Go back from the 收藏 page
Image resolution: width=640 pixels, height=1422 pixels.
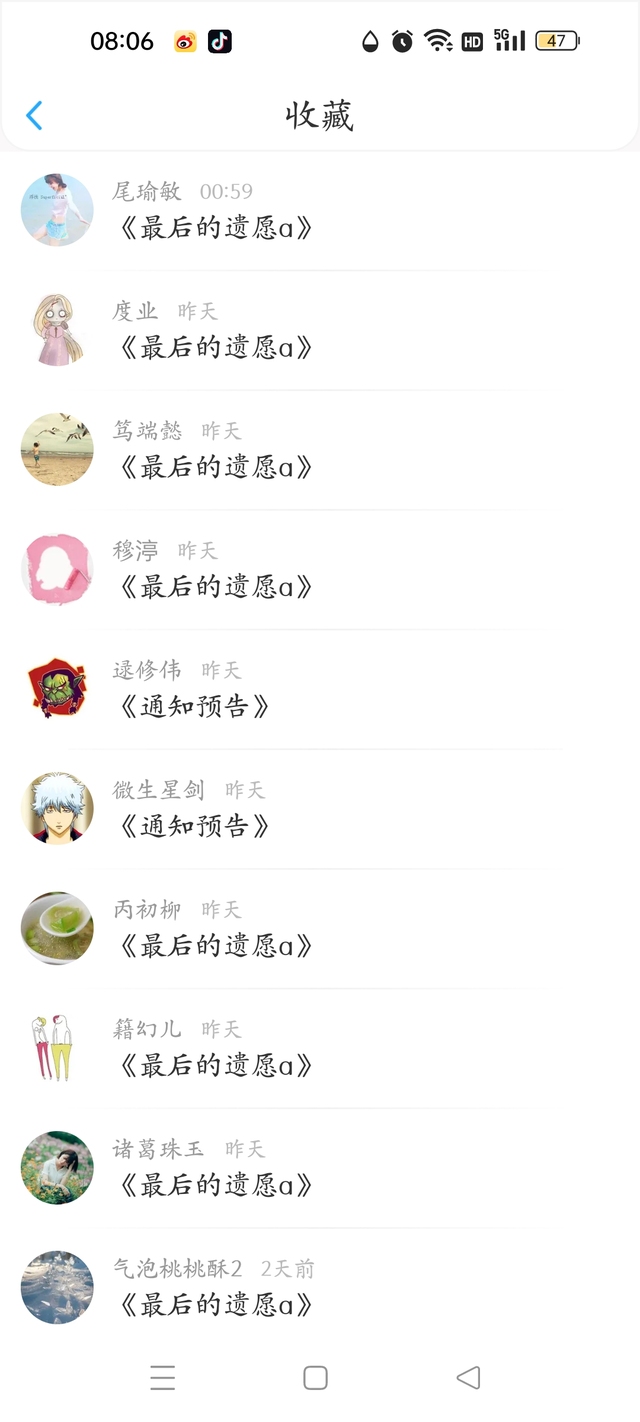click(34, 116)
